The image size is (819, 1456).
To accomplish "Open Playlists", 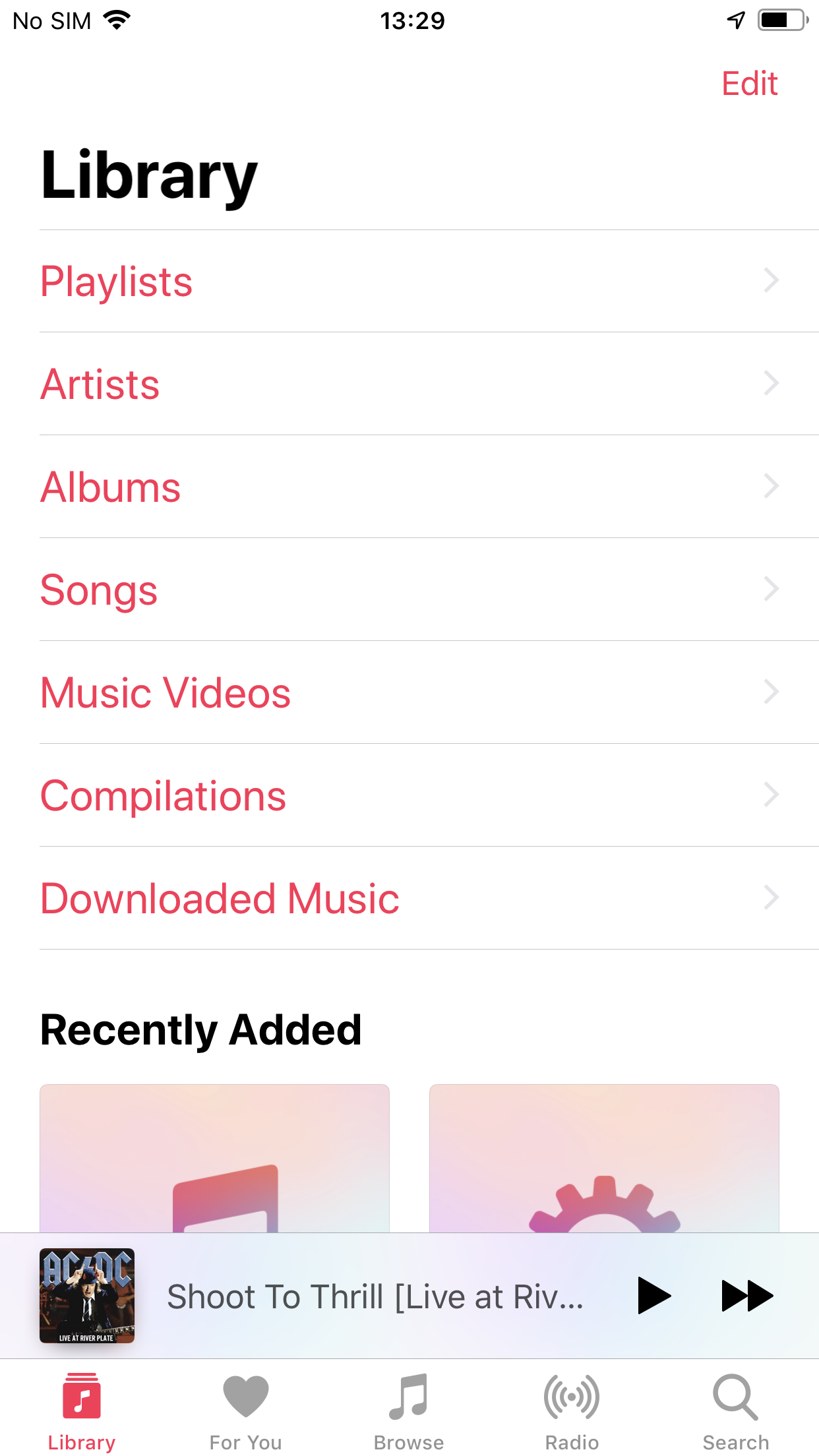I will pos(409,282).
